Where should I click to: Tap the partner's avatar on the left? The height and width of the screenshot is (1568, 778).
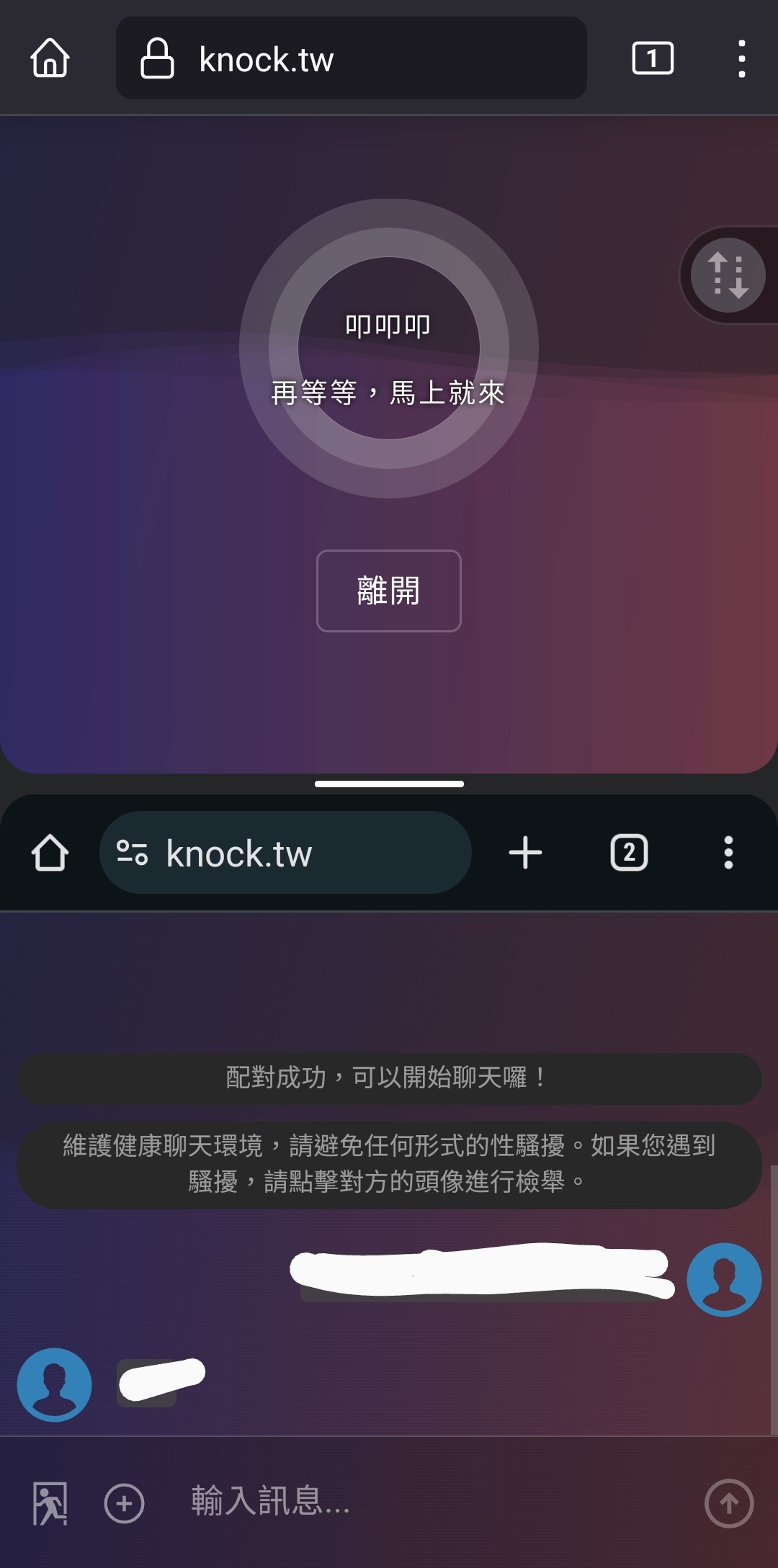click(x=55, y=1385)
